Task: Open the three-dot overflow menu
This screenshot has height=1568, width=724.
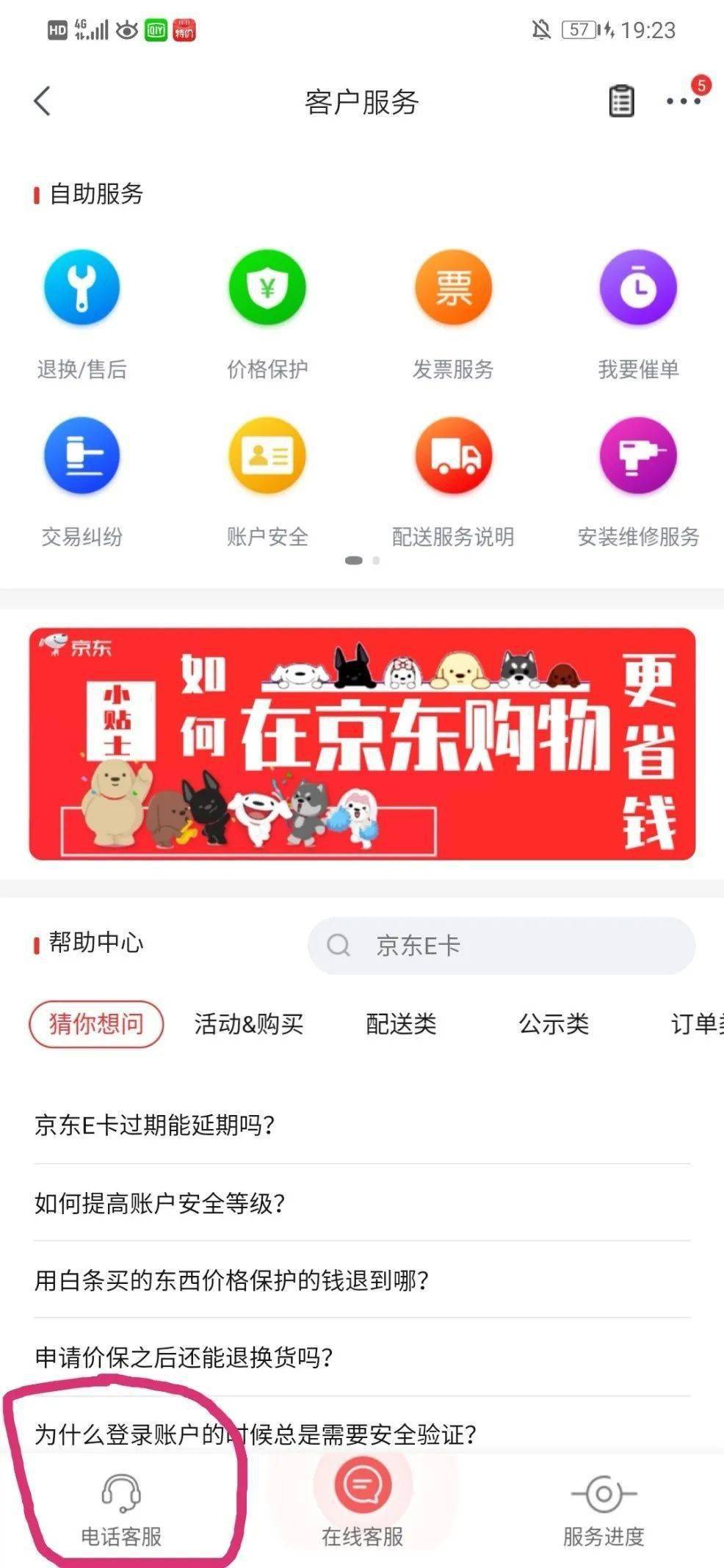Action: (x=683, y=101)
